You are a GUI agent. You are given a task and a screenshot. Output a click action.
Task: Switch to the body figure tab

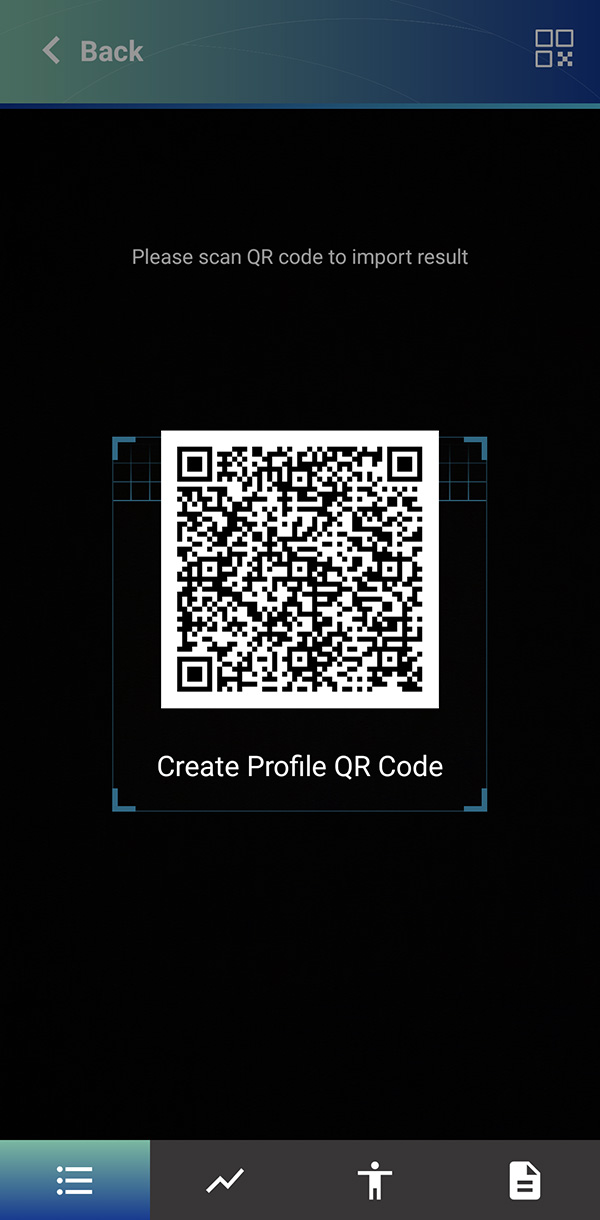[x=375, y=1180]
